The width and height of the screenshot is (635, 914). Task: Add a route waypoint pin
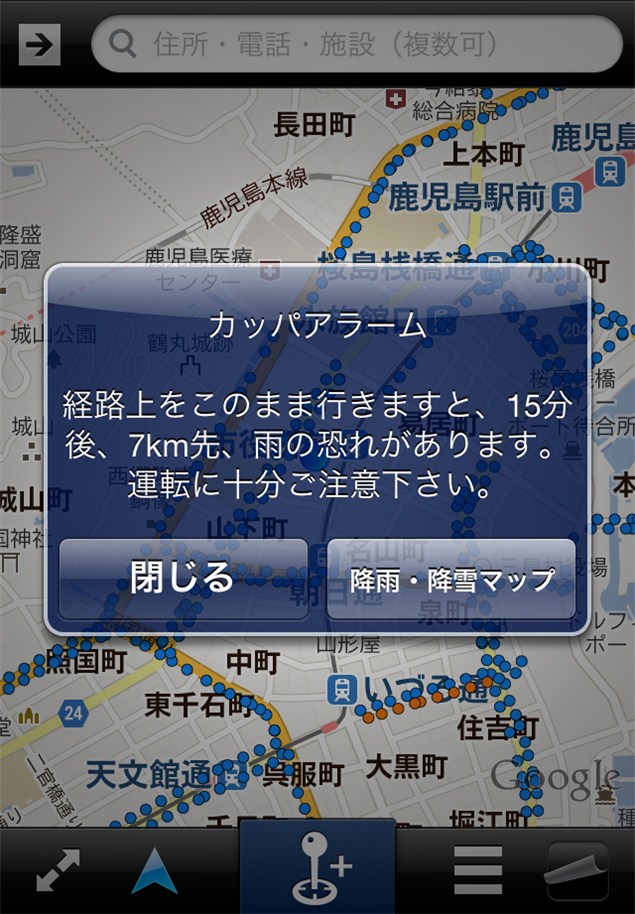point(318,868)
